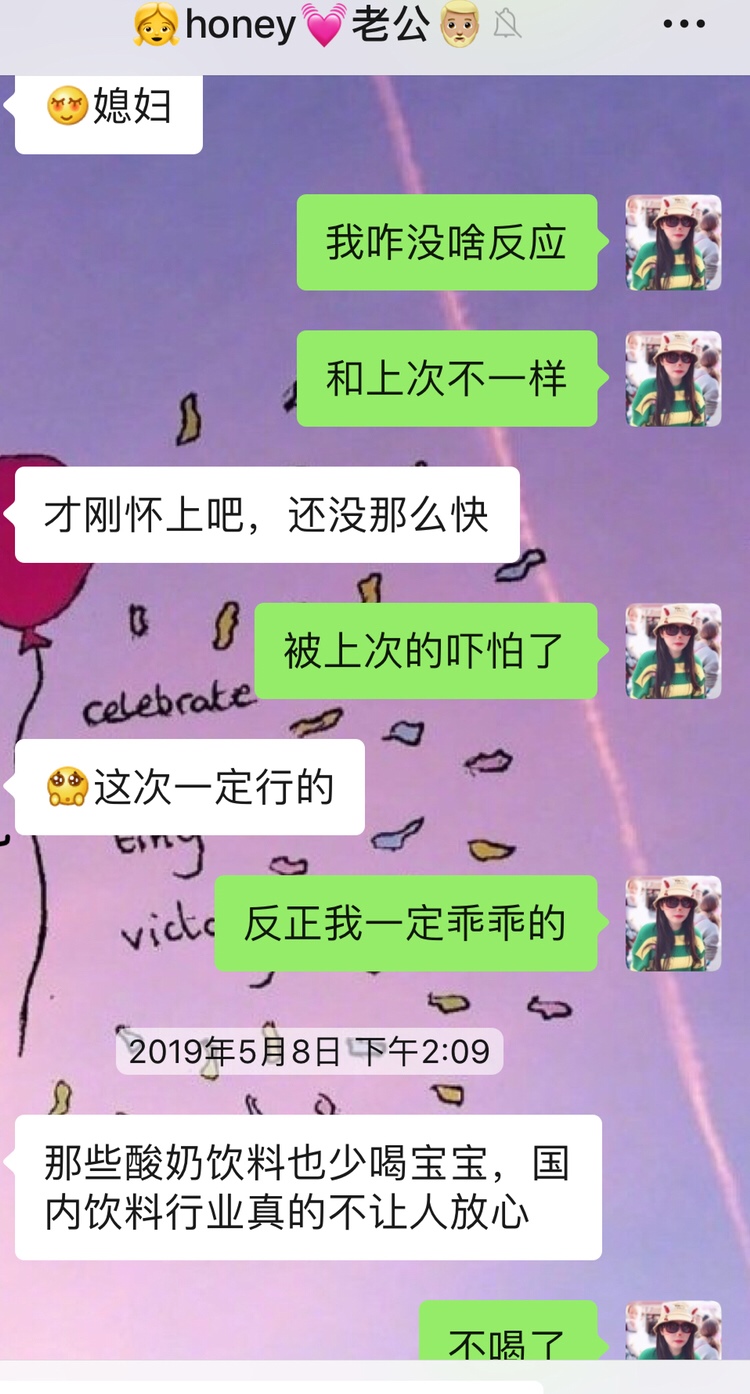Screen dimensions: 750x1394
Task: Open avatar next to 反正我一定乖乖的
Action: coord(673,923)
